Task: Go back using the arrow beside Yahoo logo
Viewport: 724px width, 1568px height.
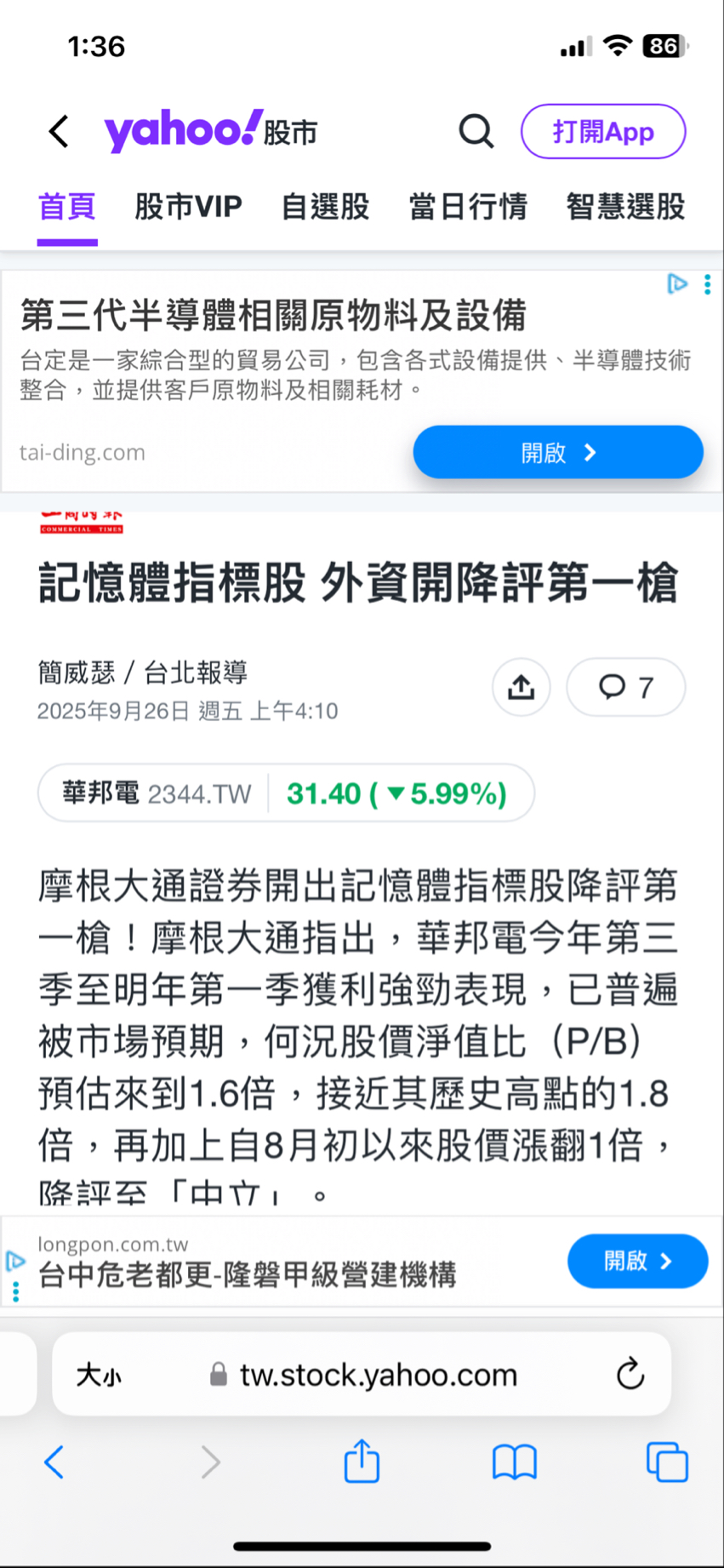Action: coord(59,132)
